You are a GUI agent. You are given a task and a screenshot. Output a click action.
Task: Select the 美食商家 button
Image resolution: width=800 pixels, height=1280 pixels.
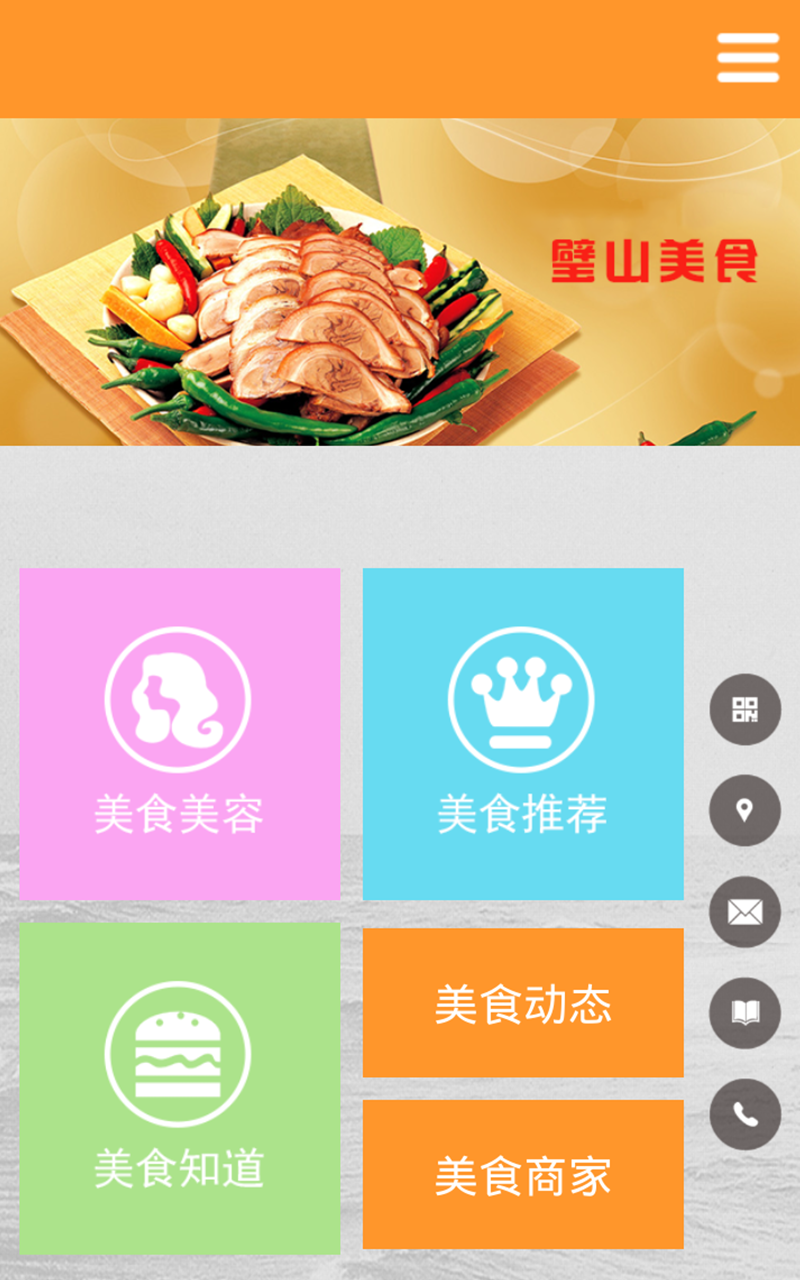[523, 1175]
